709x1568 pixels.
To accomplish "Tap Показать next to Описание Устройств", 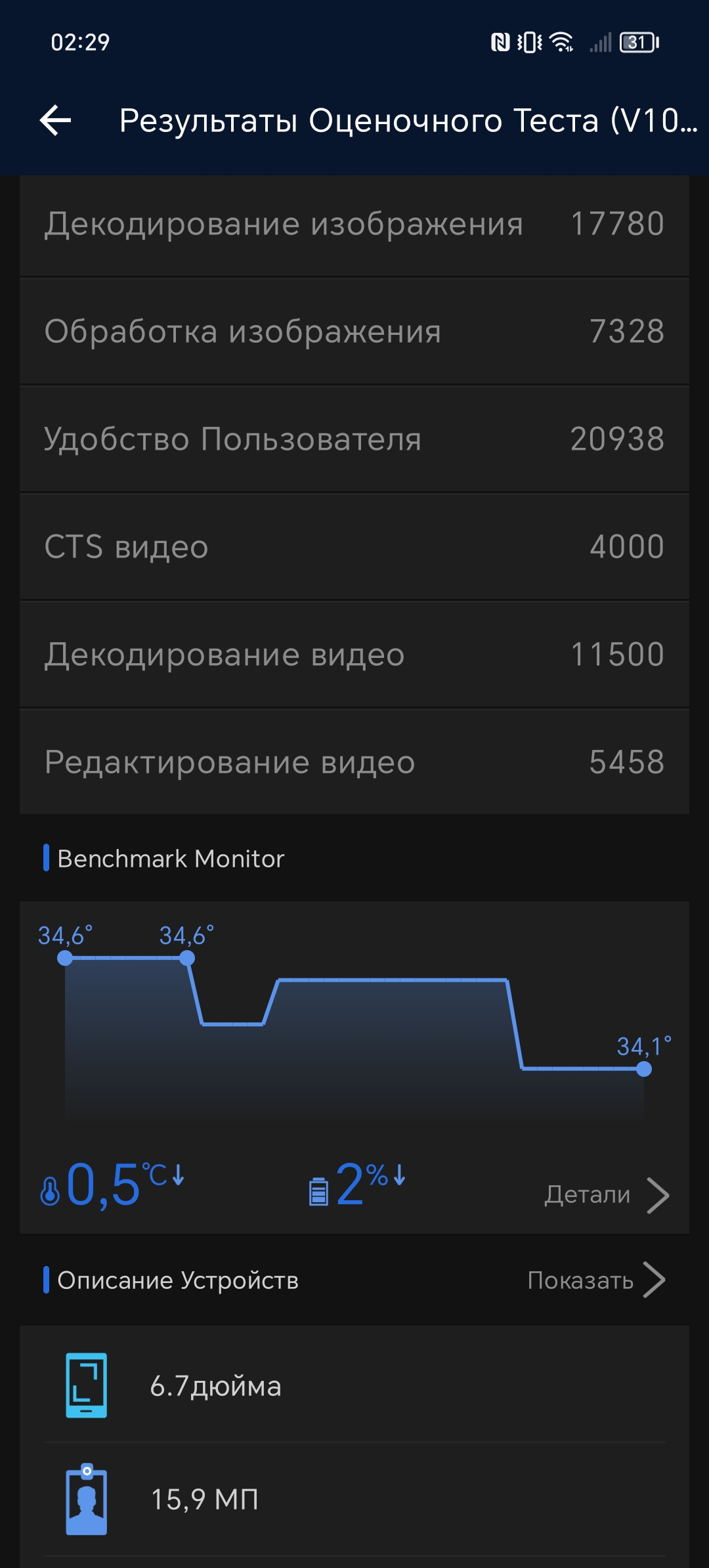I will (596, 1280).
